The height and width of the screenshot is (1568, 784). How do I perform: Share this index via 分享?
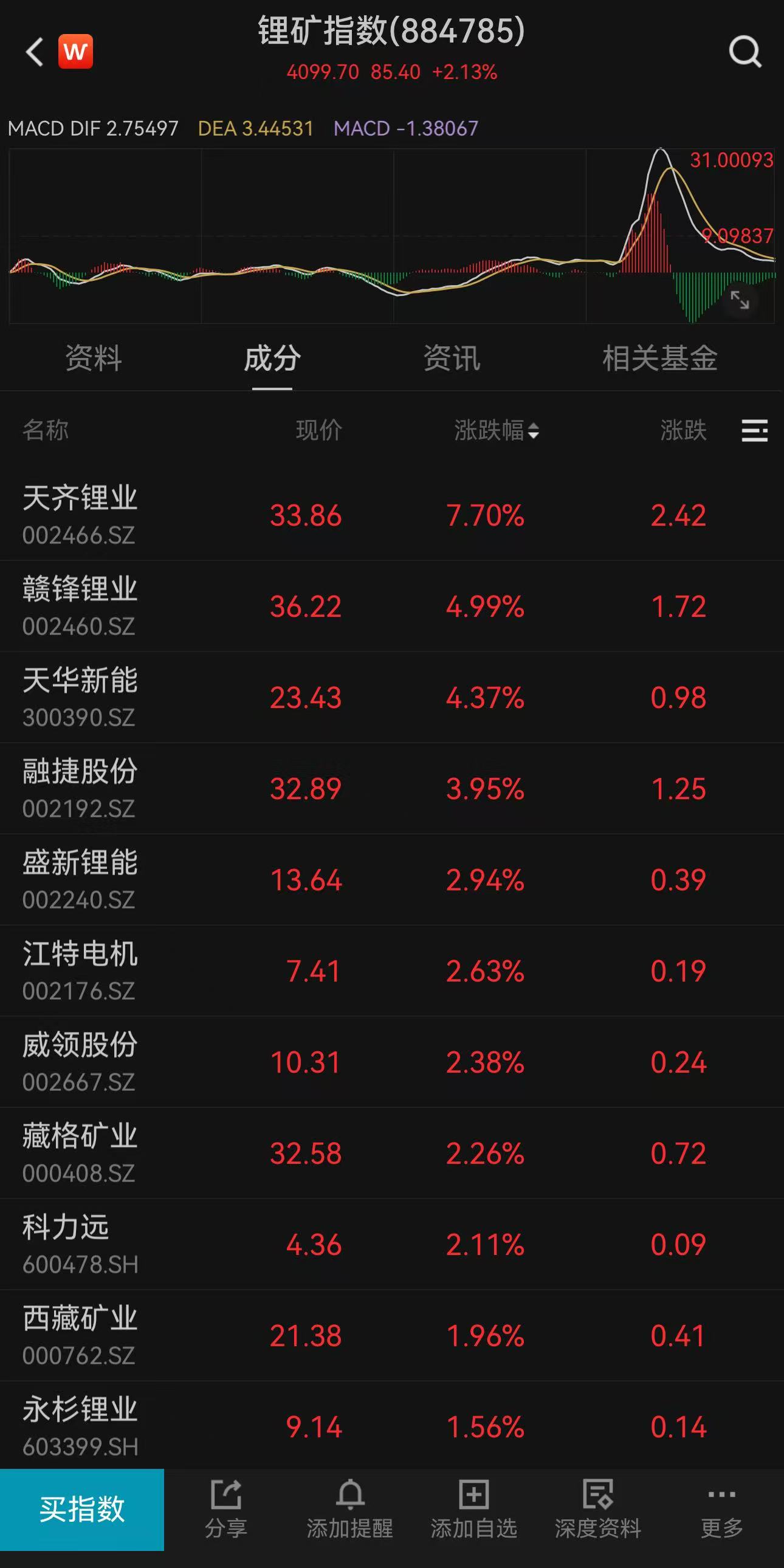pos(226,1510)
